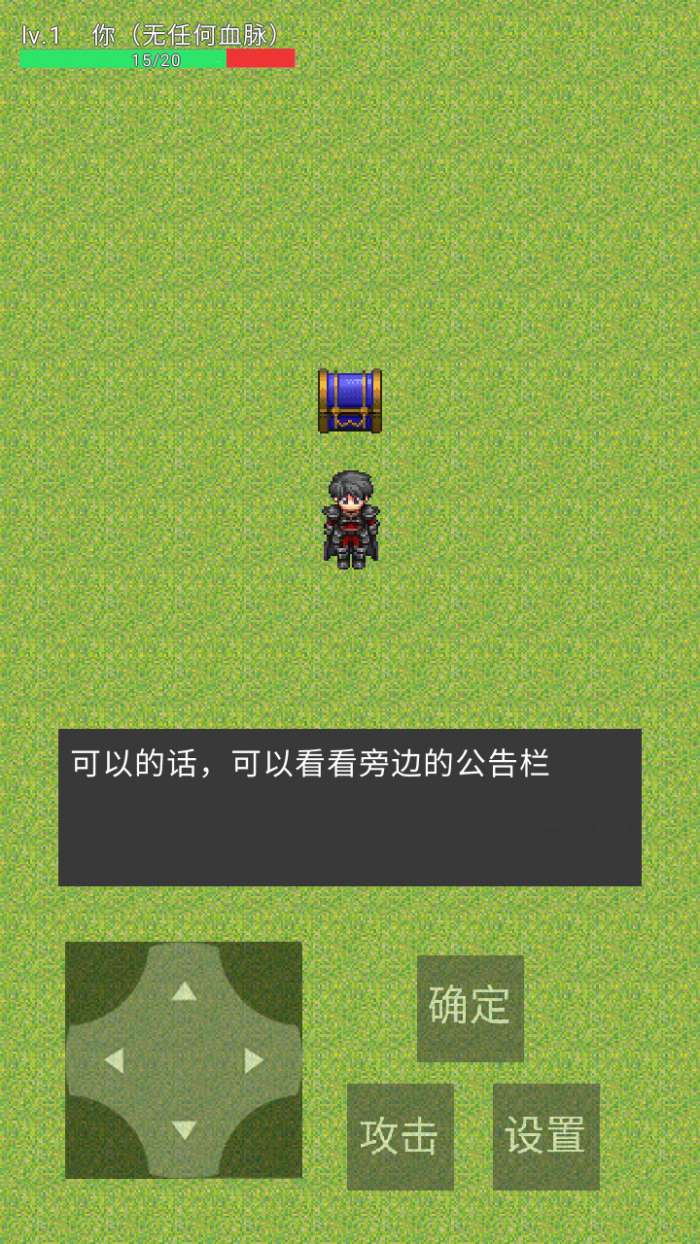The height and width of the screenshot is (1244, 700).
Task: Move down with the D-pad down arrow
Action: (184, 1130)
